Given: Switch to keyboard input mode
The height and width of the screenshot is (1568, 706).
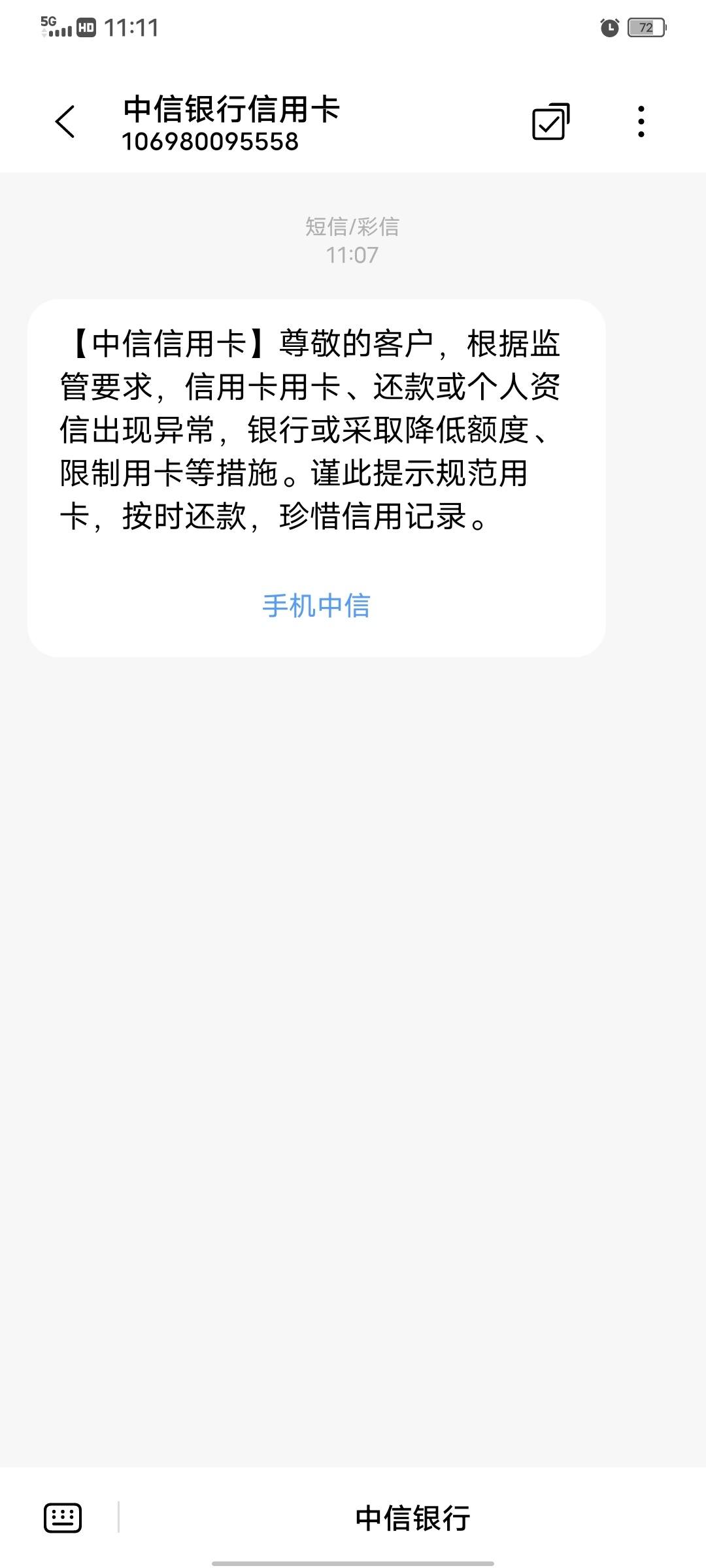Looking at the screenshot, I should (x=63, y=1517).
